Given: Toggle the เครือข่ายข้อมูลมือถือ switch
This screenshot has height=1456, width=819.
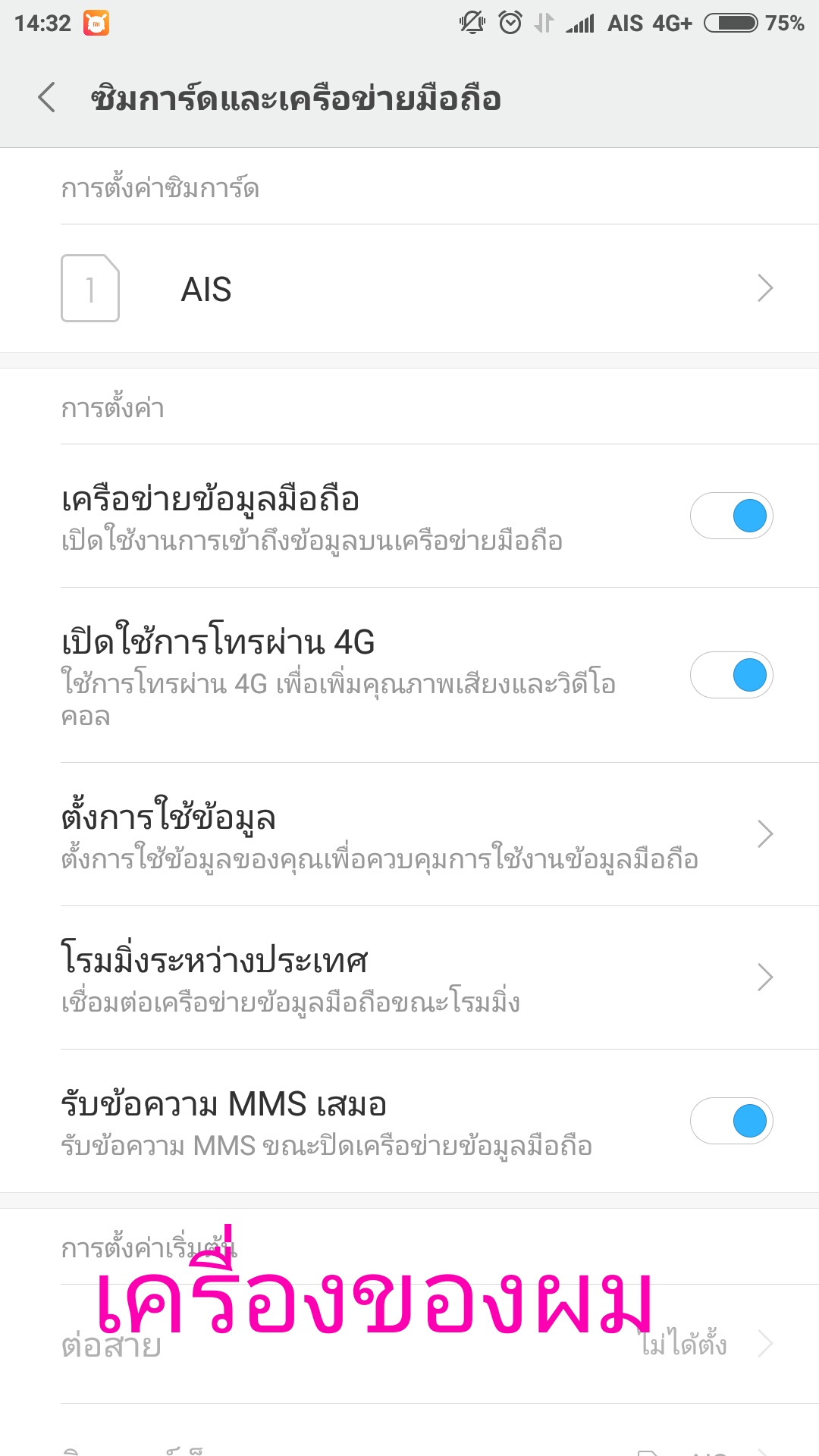Looking at the screenshot, I should tap(731, 516).
